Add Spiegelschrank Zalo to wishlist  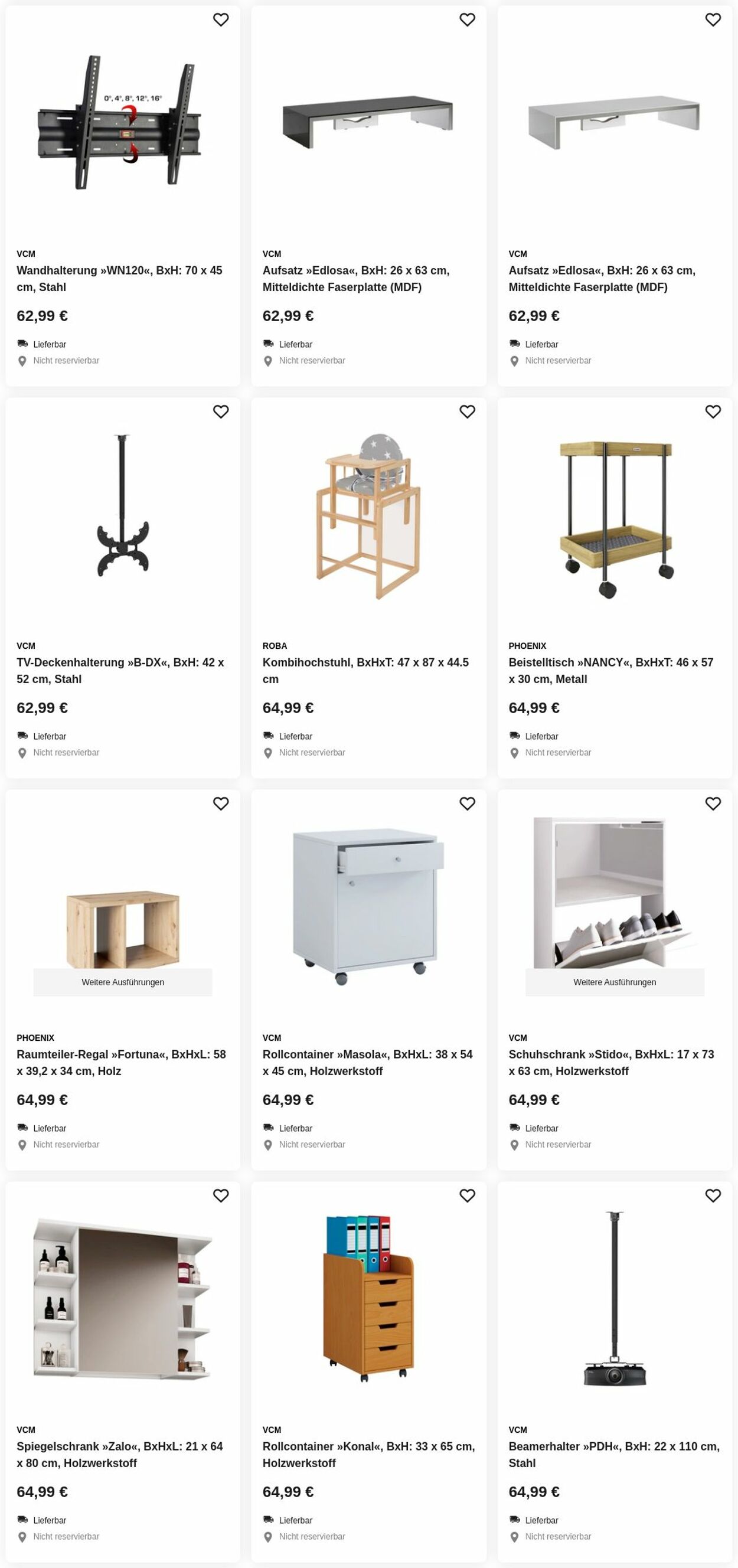(220, 1195)
